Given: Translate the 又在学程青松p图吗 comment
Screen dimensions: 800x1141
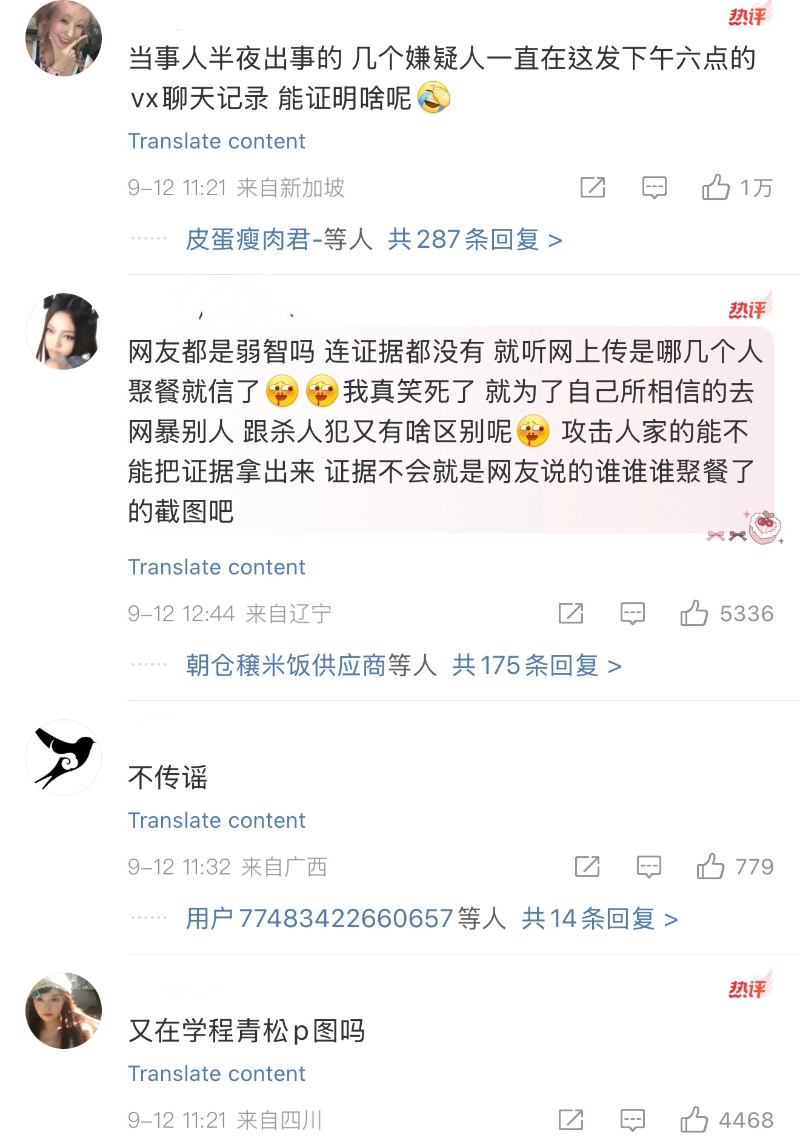Looking at the screenshot, I should (217, 1073).
